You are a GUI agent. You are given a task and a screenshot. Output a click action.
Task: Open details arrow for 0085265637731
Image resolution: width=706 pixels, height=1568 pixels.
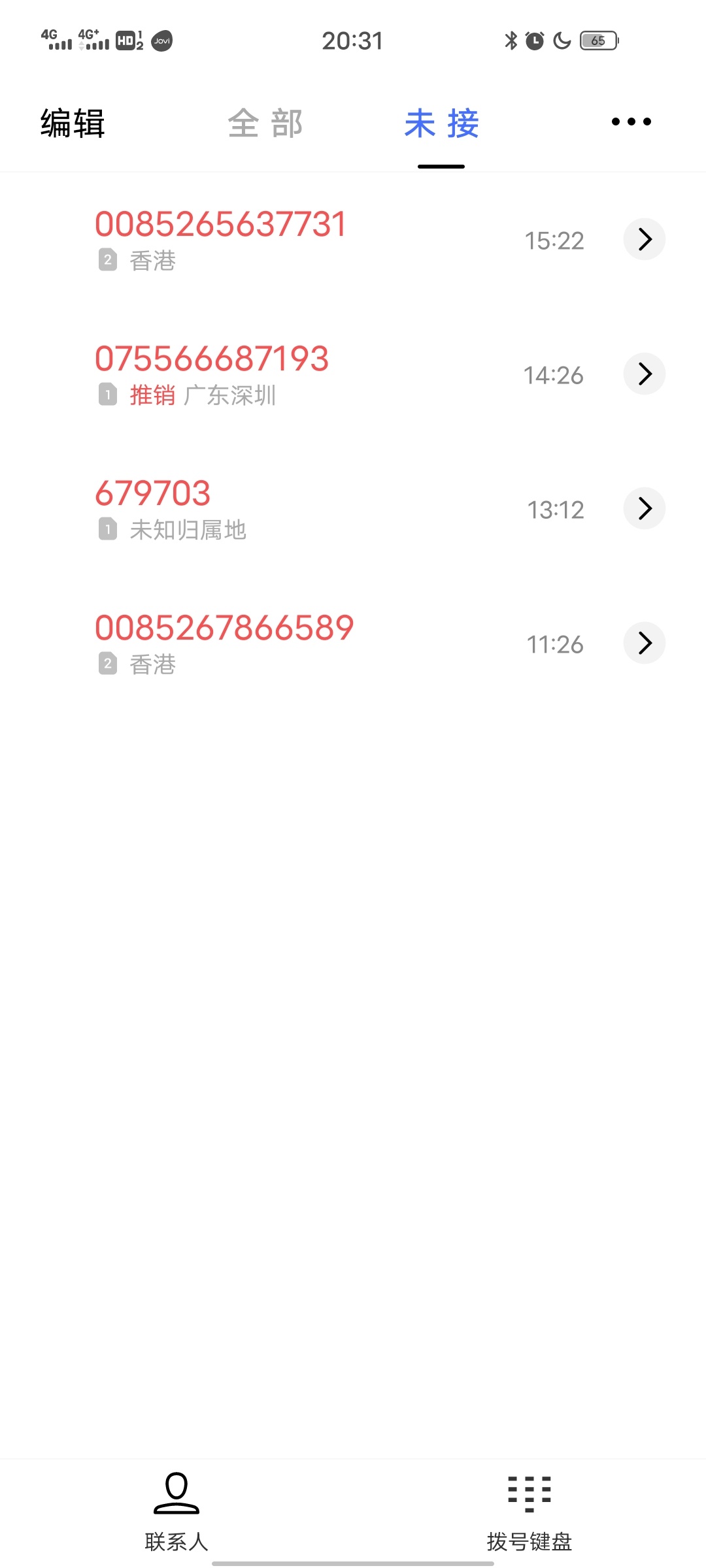[x=645, y=239]
